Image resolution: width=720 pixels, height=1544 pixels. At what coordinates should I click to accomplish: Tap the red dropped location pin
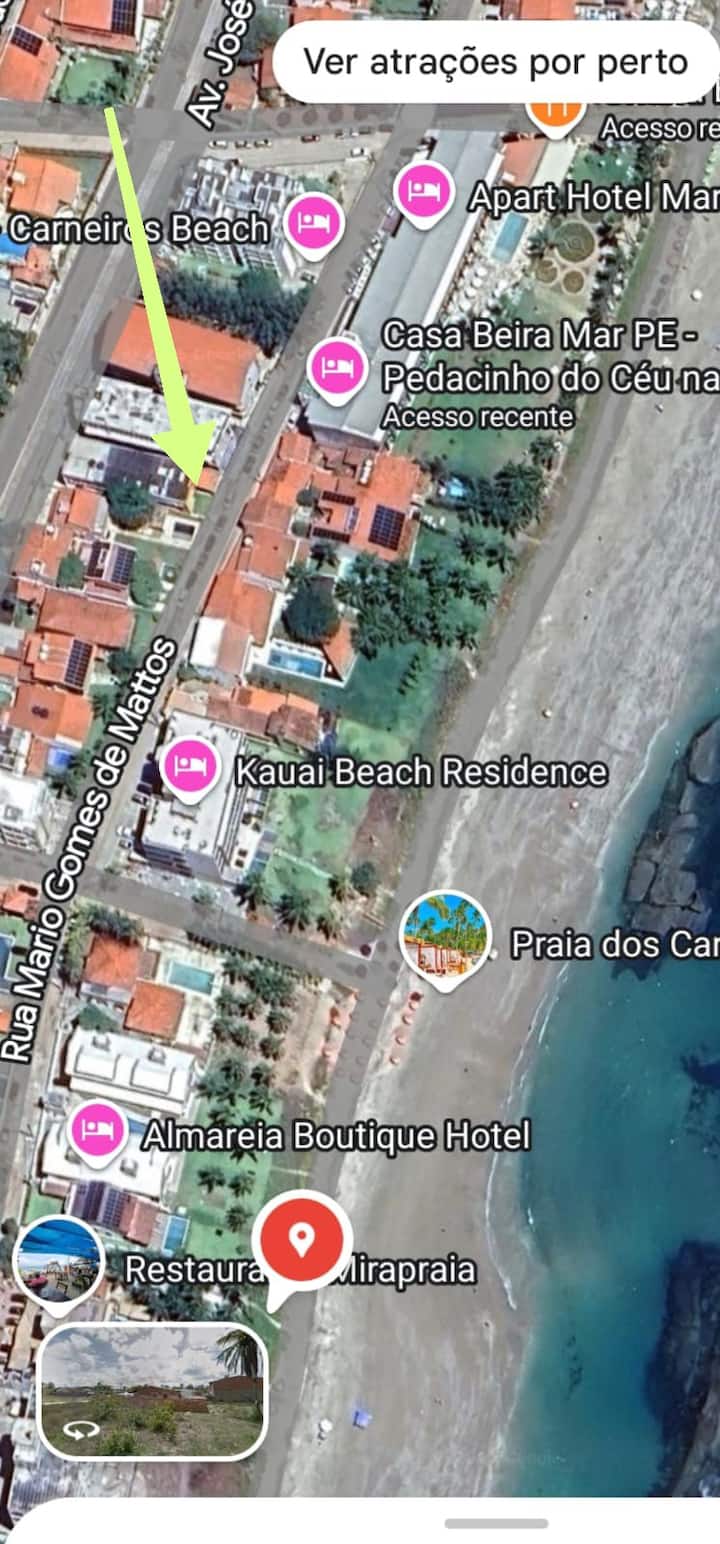click(x=300, y=1240)
